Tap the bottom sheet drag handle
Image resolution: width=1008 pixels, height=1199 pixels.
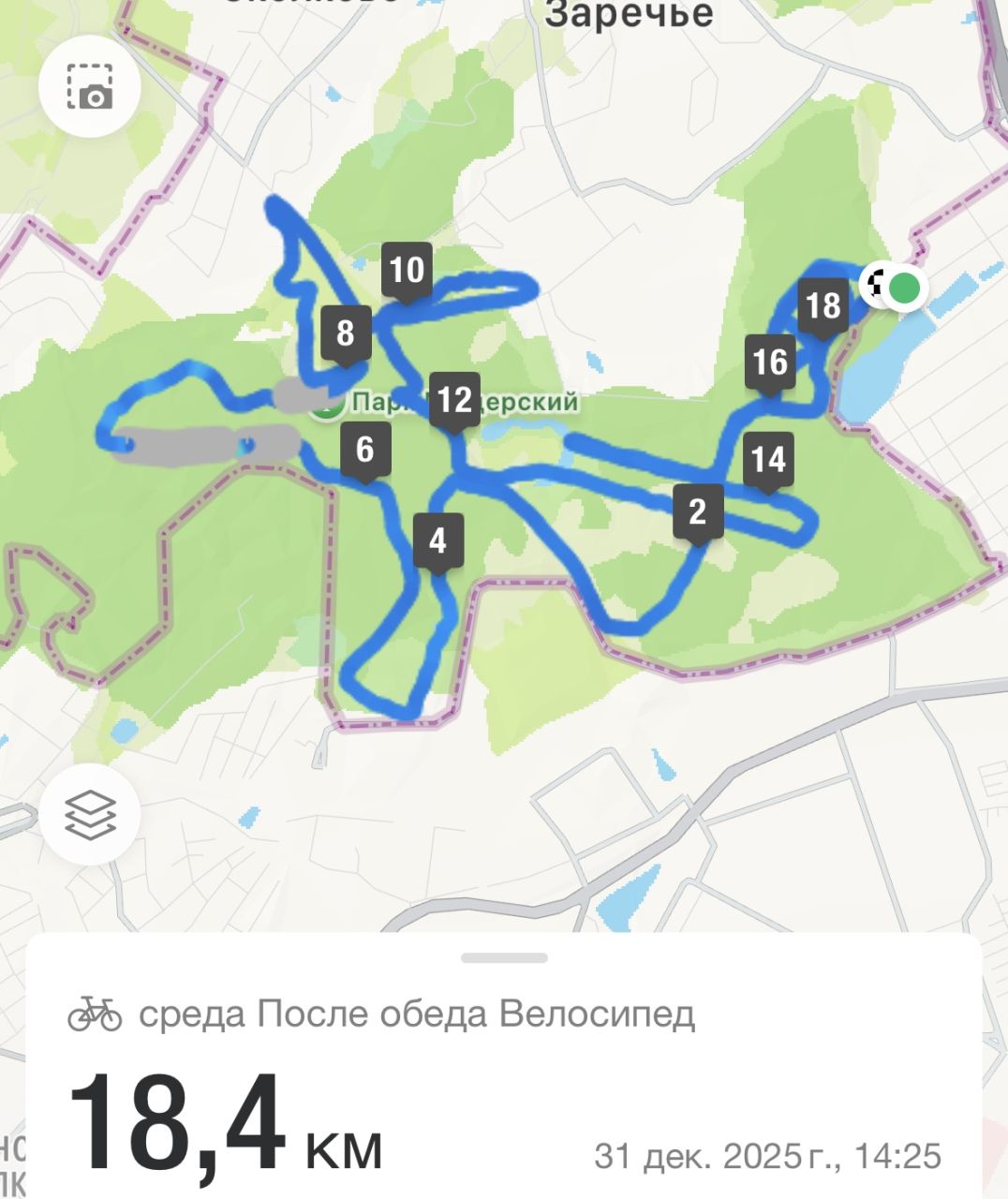(x=504, y=958)
